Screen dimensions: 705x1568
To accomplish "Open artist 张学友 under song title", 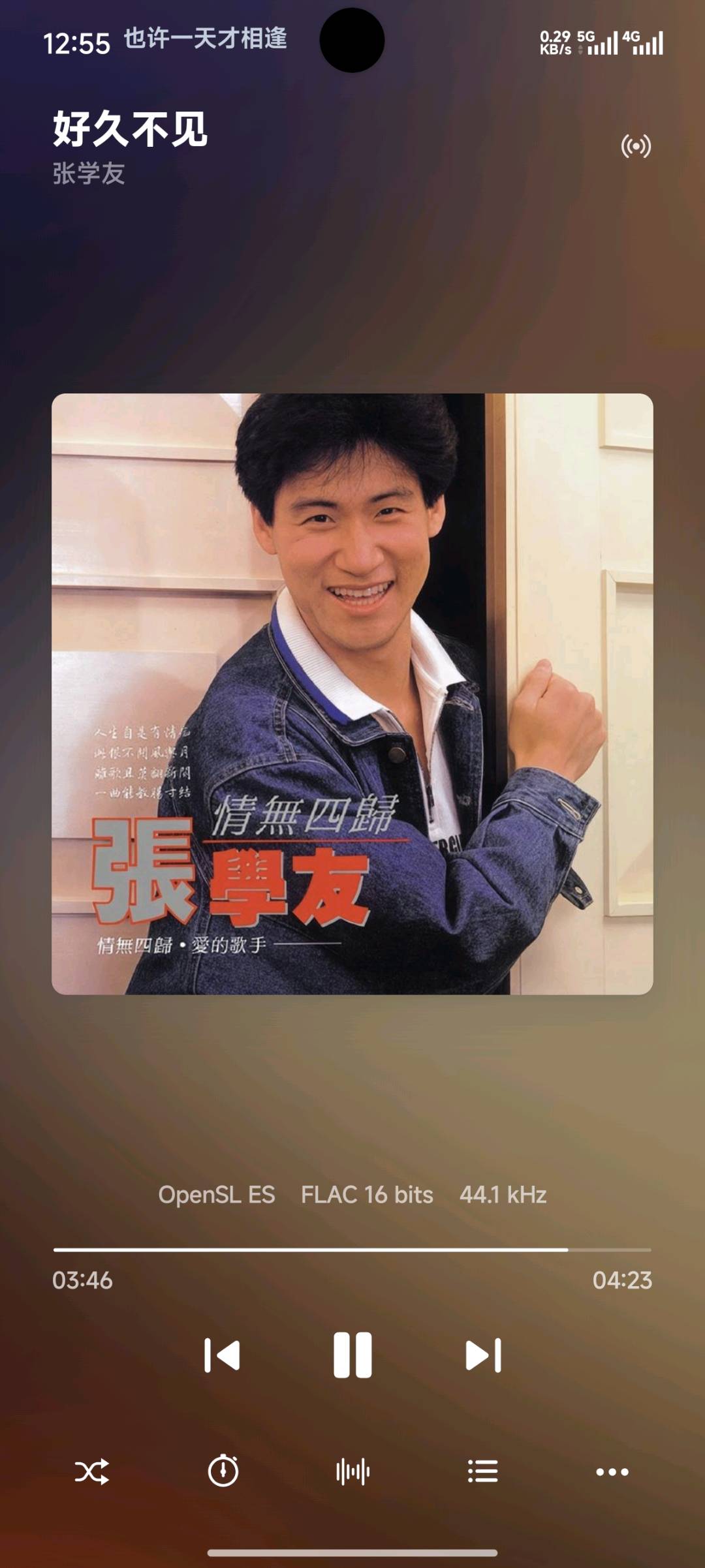I will [x=89, y=174].
